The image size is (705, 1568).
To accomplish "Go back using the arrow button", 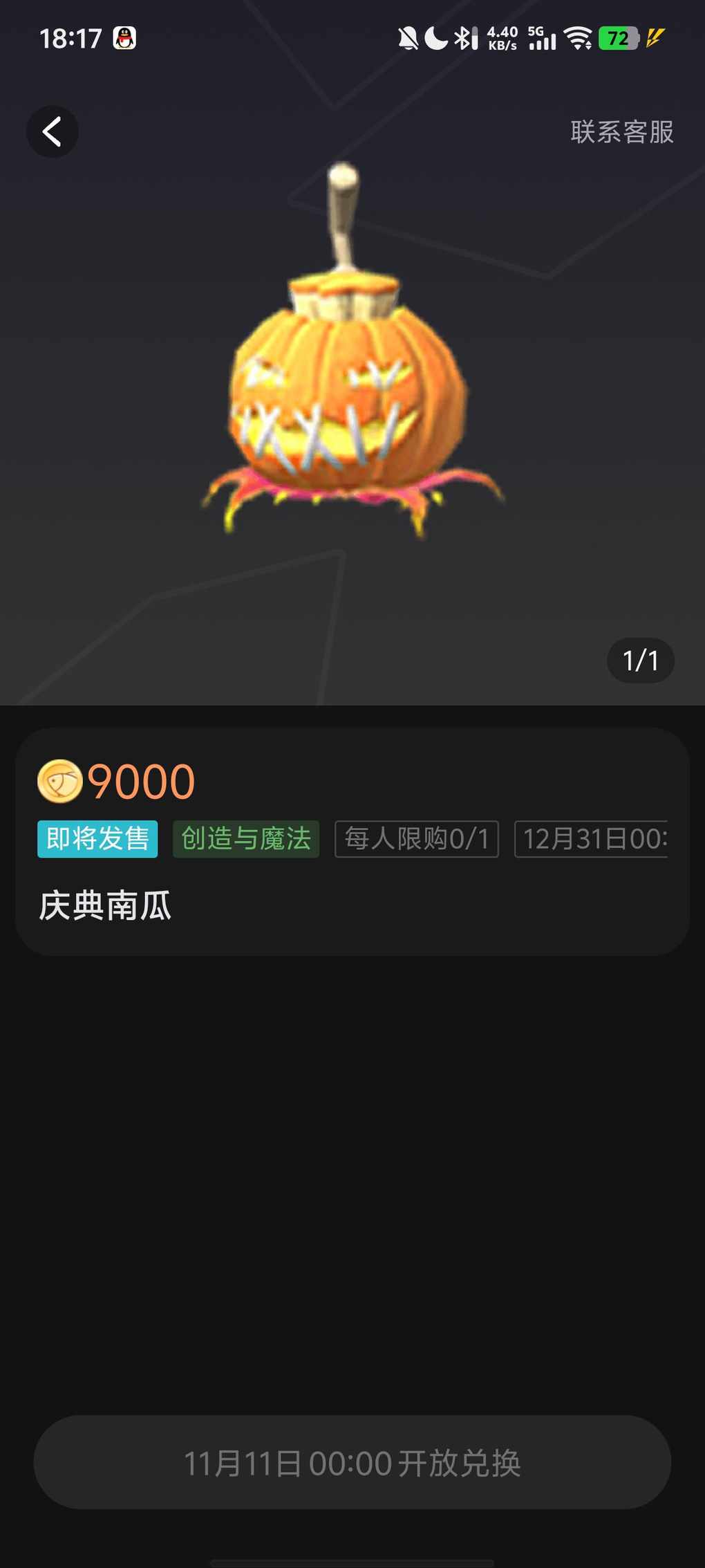I will (x=53, y=131).
